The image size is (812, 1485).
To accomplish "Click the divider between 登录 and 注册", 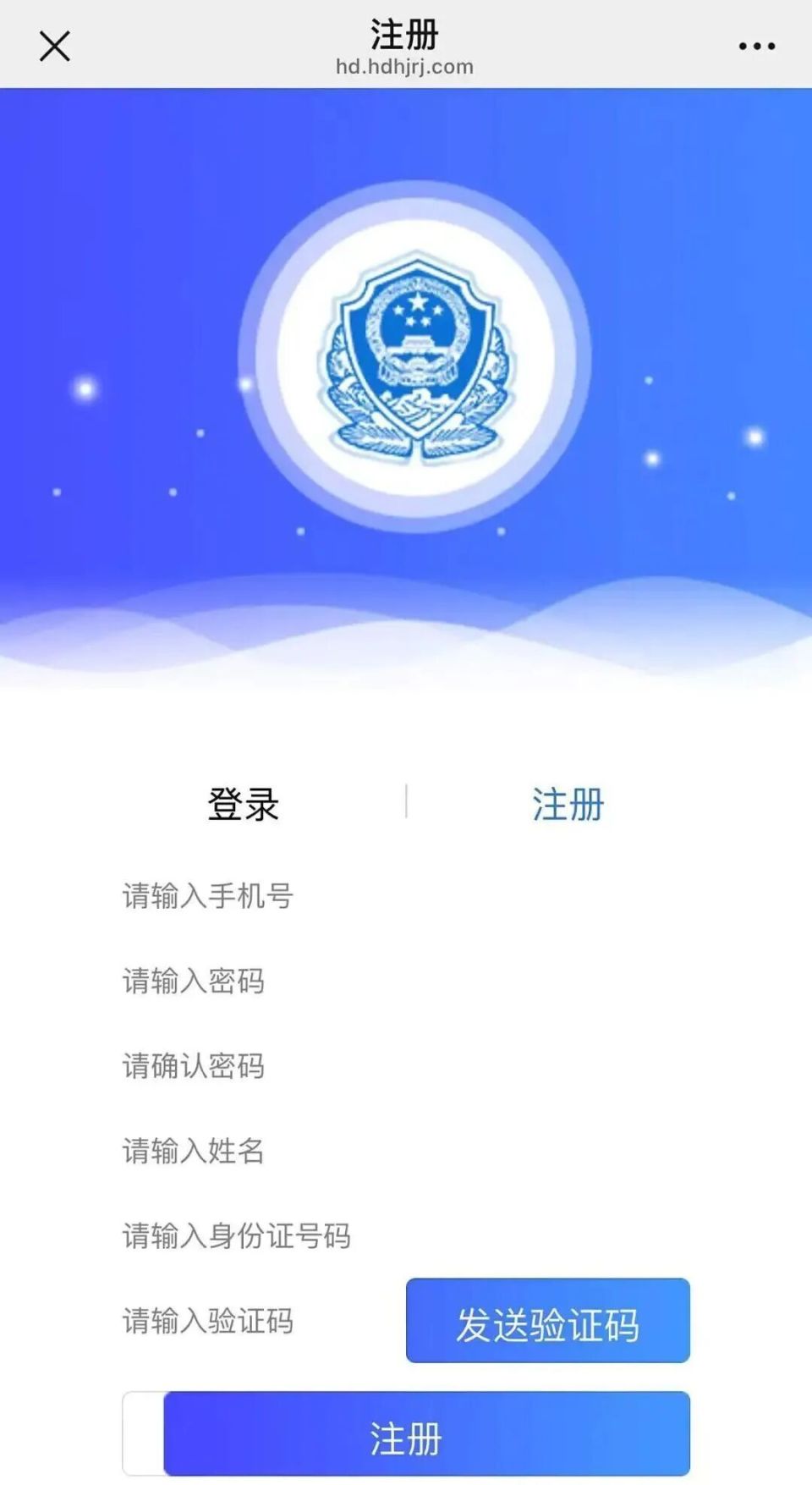I will [407, 801].
